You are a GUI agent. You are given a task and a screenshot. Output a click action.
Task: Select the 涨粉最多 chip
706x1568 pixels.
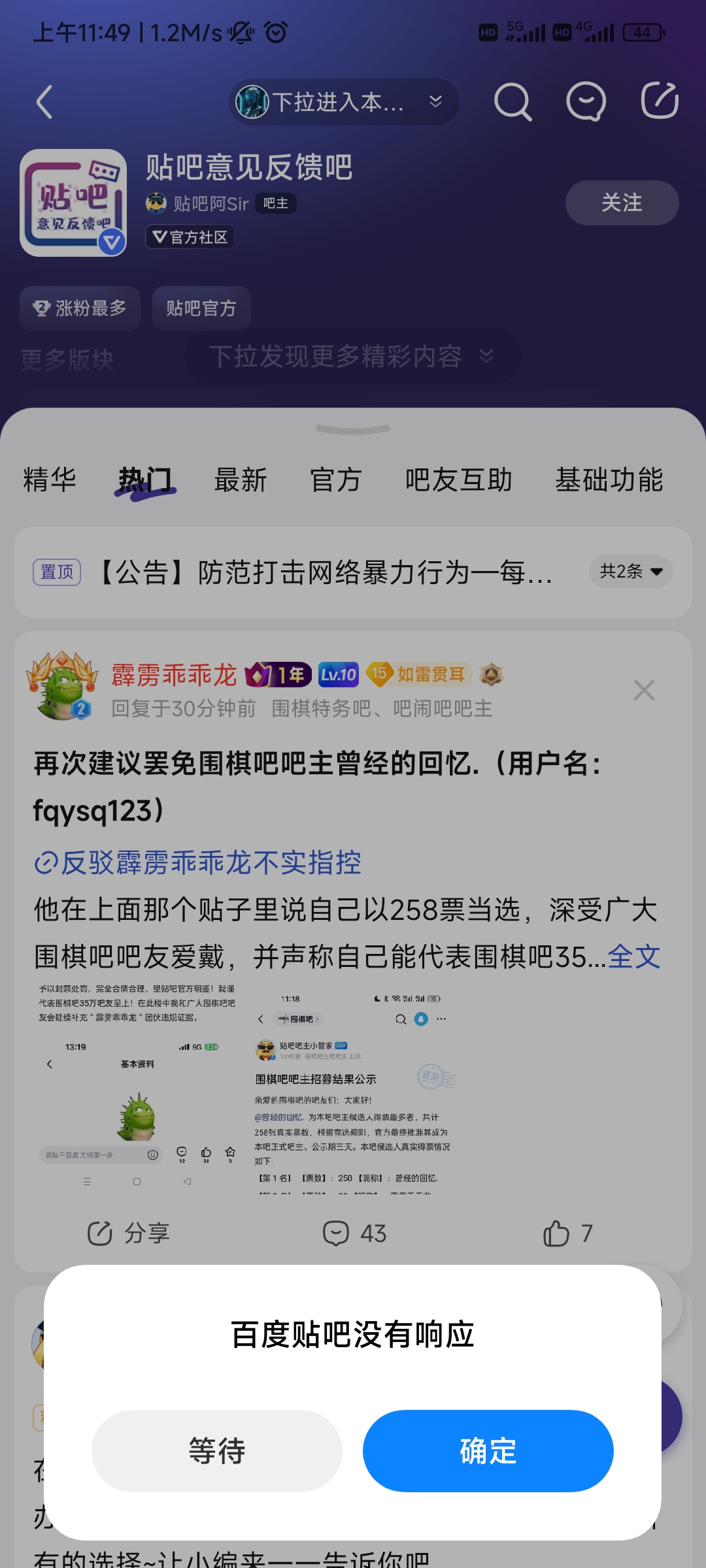point(80,308)
